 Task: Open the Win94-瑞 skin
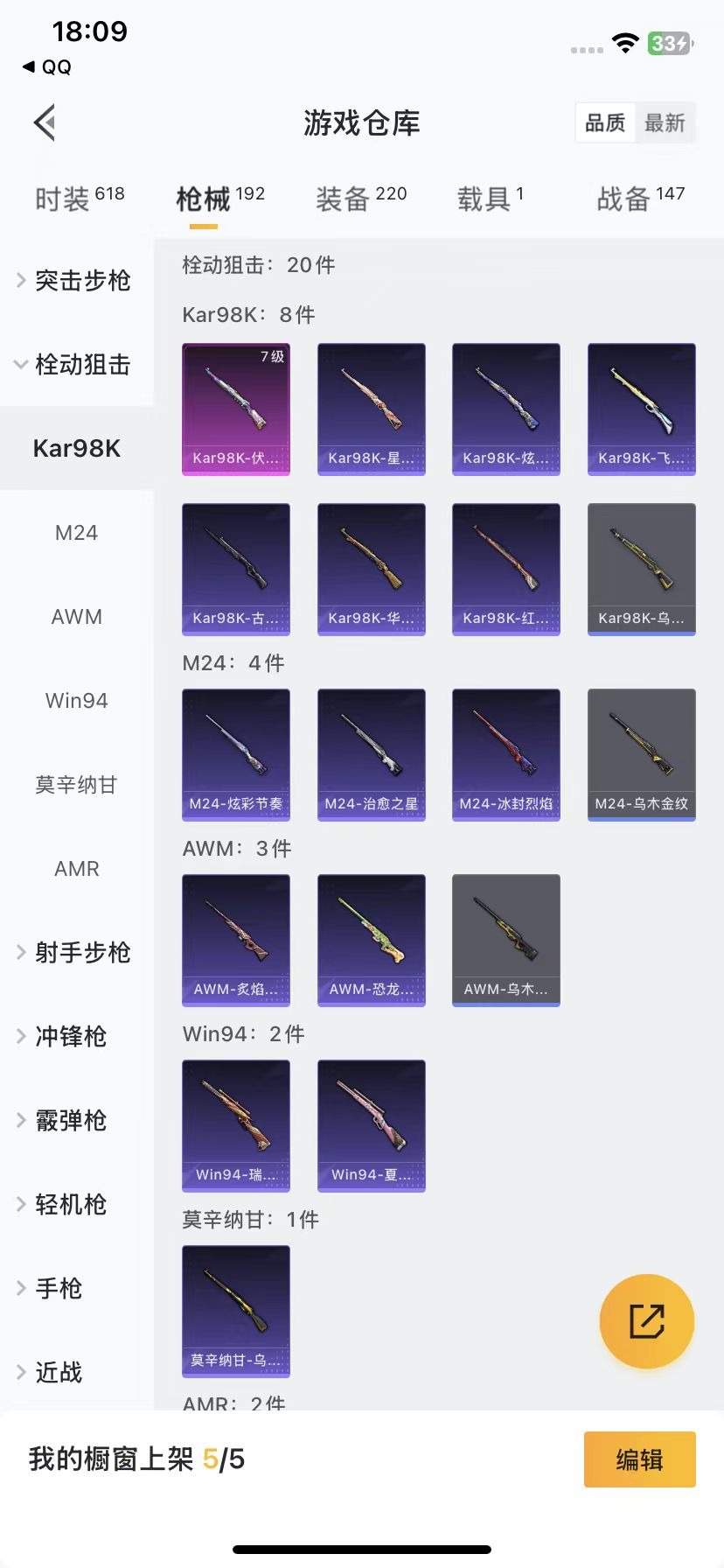pyautogui.click(x=235, y=1125)
